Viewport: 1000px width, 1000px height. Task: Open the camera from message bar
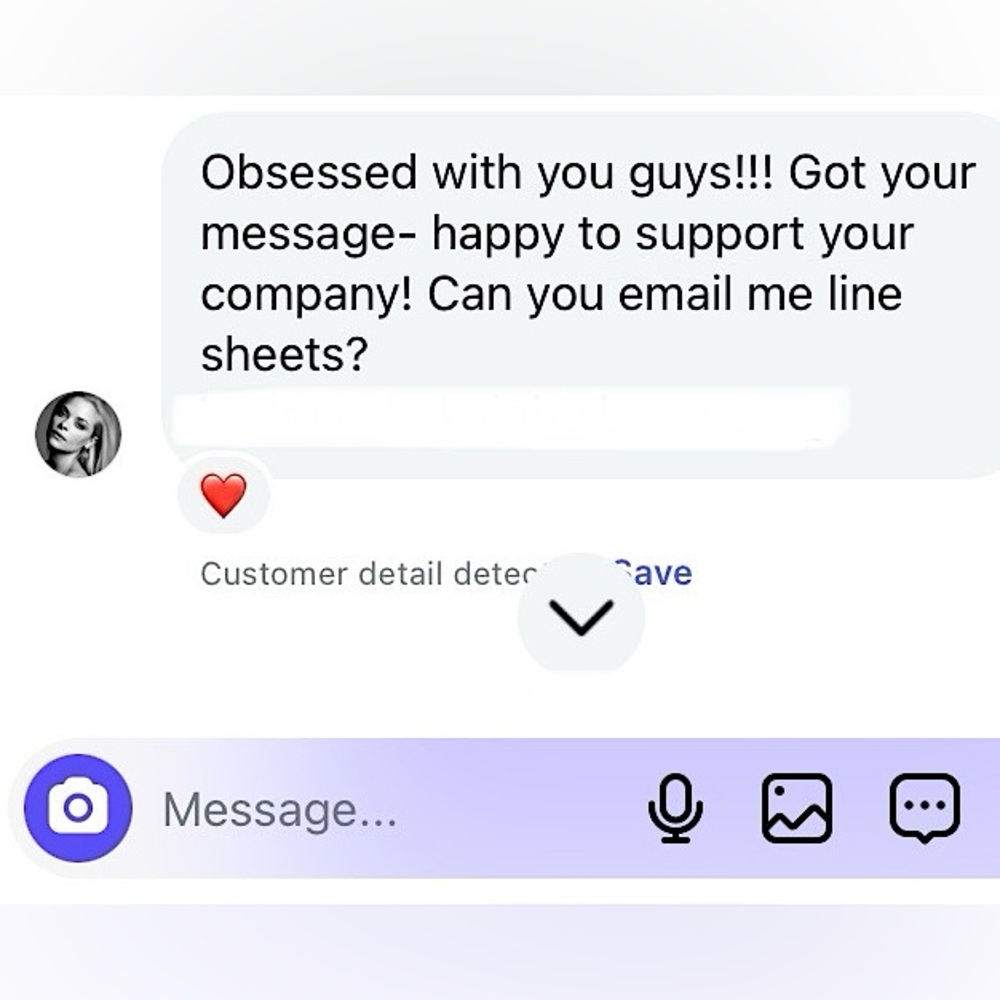pos(78,808)
